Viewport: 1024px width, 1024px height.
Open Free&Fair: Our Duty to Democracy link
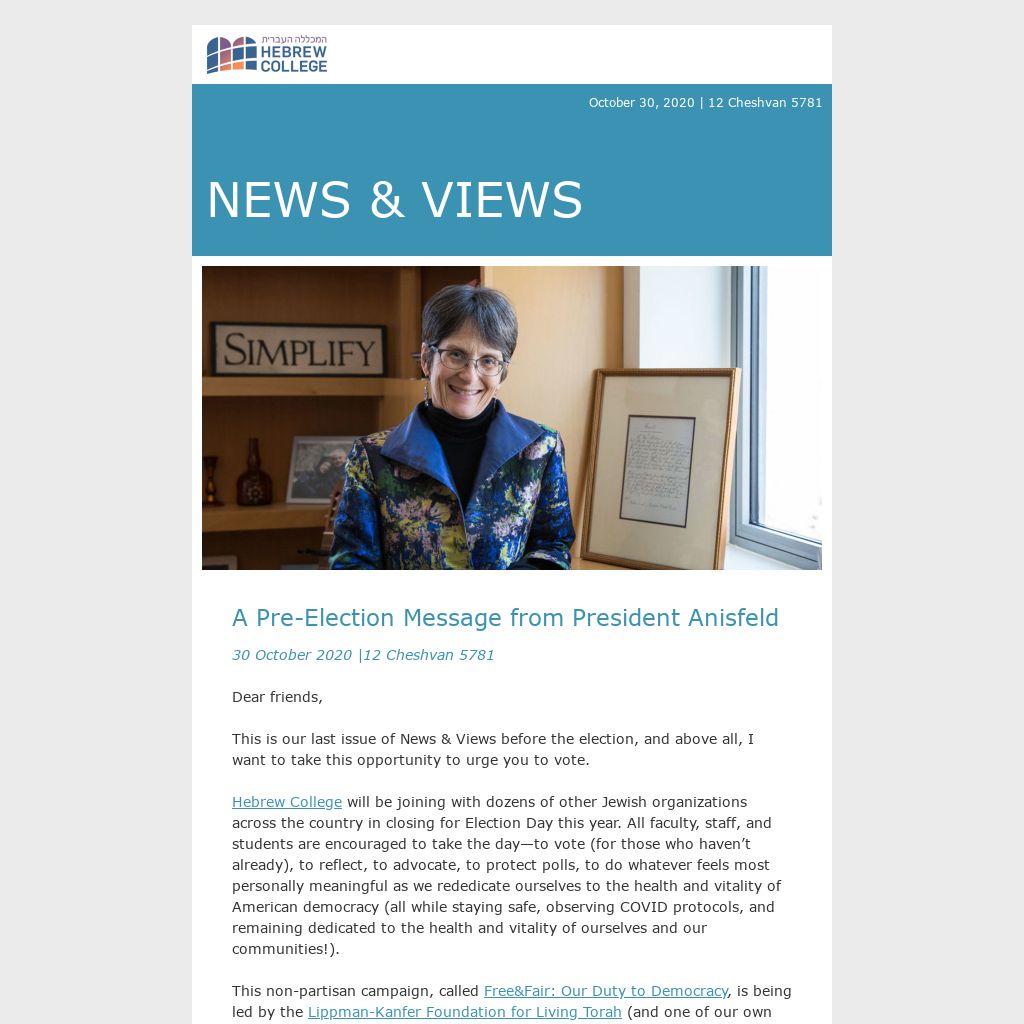[x=605, y=991]
